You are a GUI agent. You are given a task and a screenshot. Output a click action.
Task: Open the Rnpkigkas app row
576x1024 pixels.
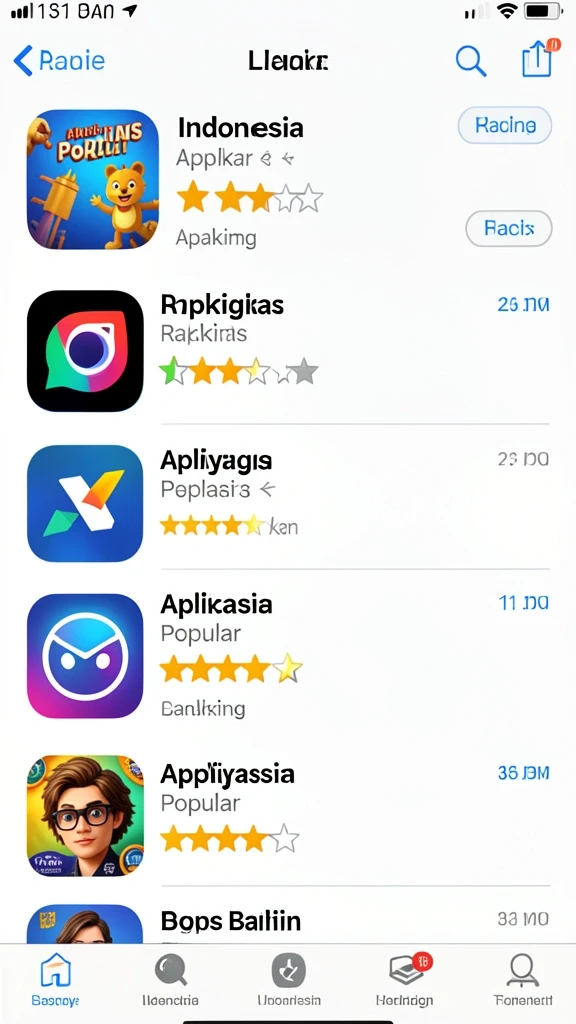288,351
